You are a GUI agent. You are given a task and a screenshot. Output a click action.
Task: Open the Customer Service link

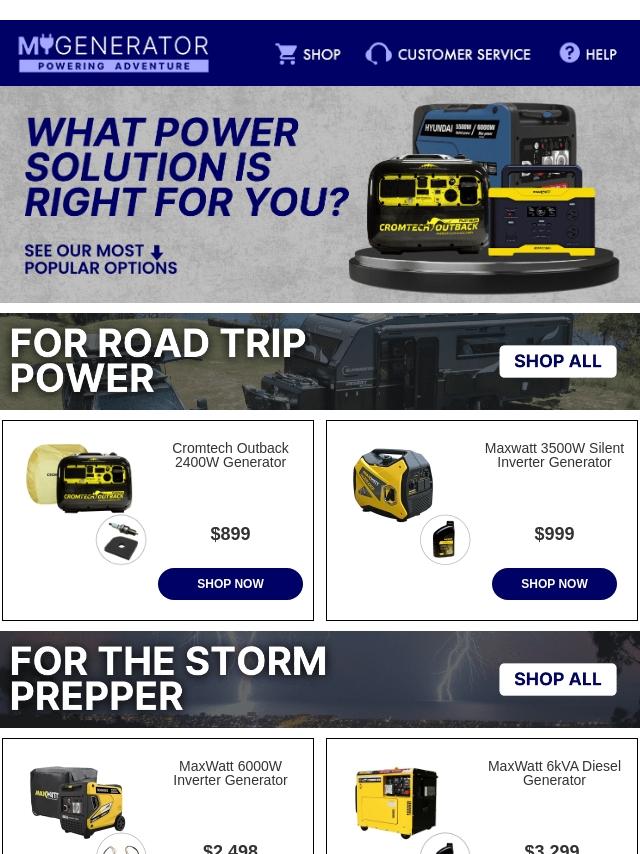448,54
